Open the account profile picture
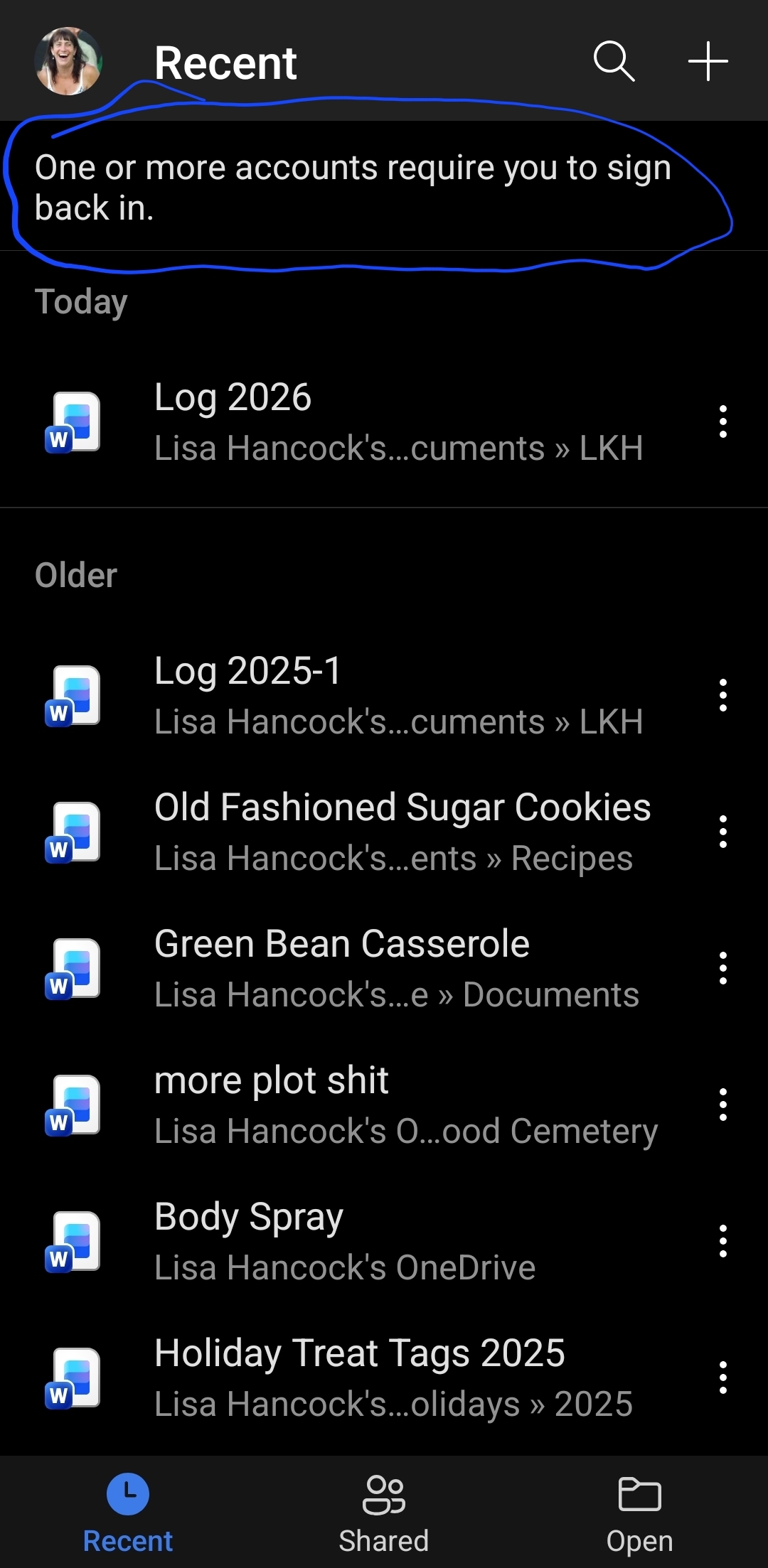 [x=68, y=62]
